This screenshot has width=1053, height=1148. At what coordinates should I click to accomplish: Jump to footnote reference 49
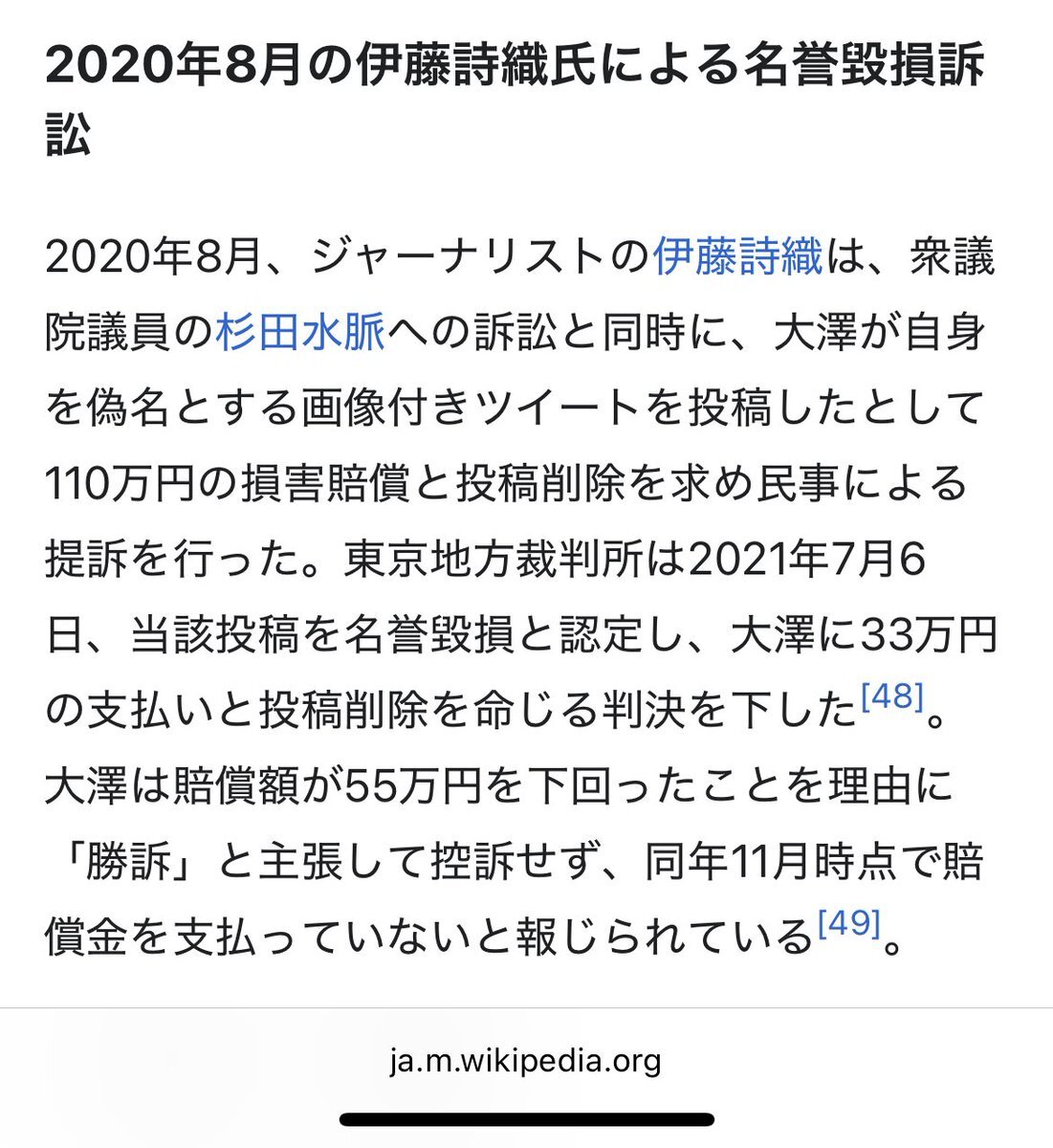tap(848, 923)
